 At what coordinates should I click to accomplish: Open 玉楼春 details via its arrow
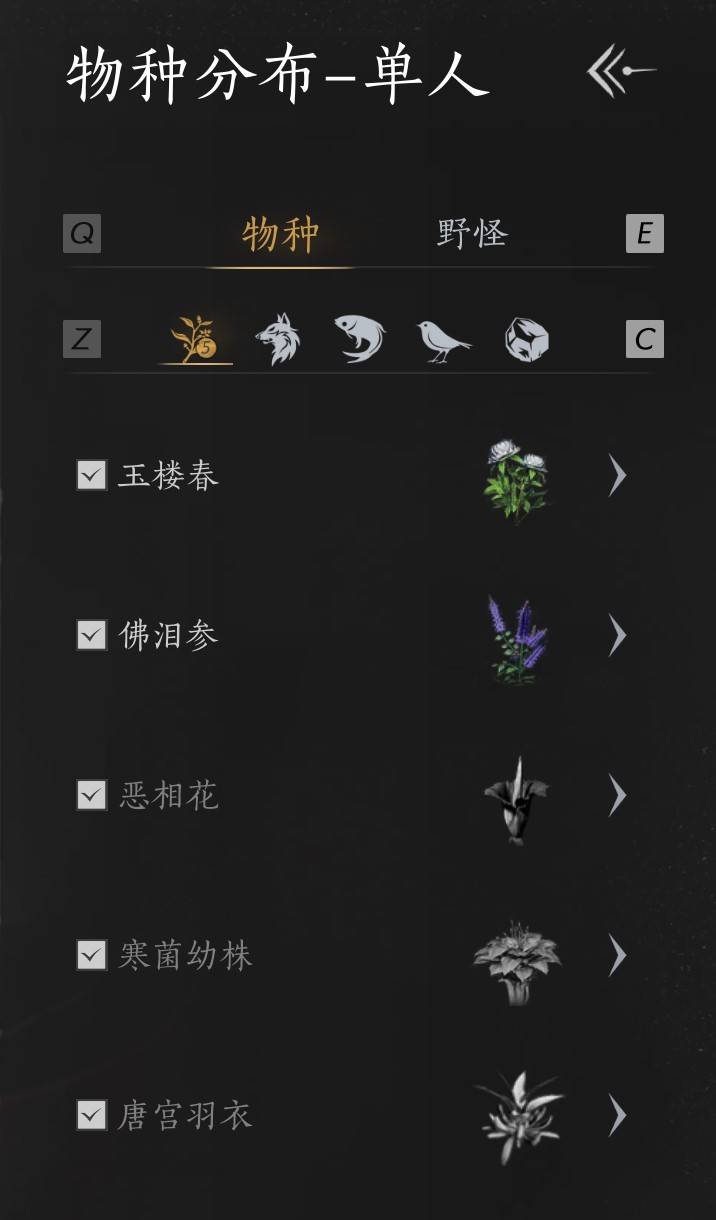click(617, 475)
